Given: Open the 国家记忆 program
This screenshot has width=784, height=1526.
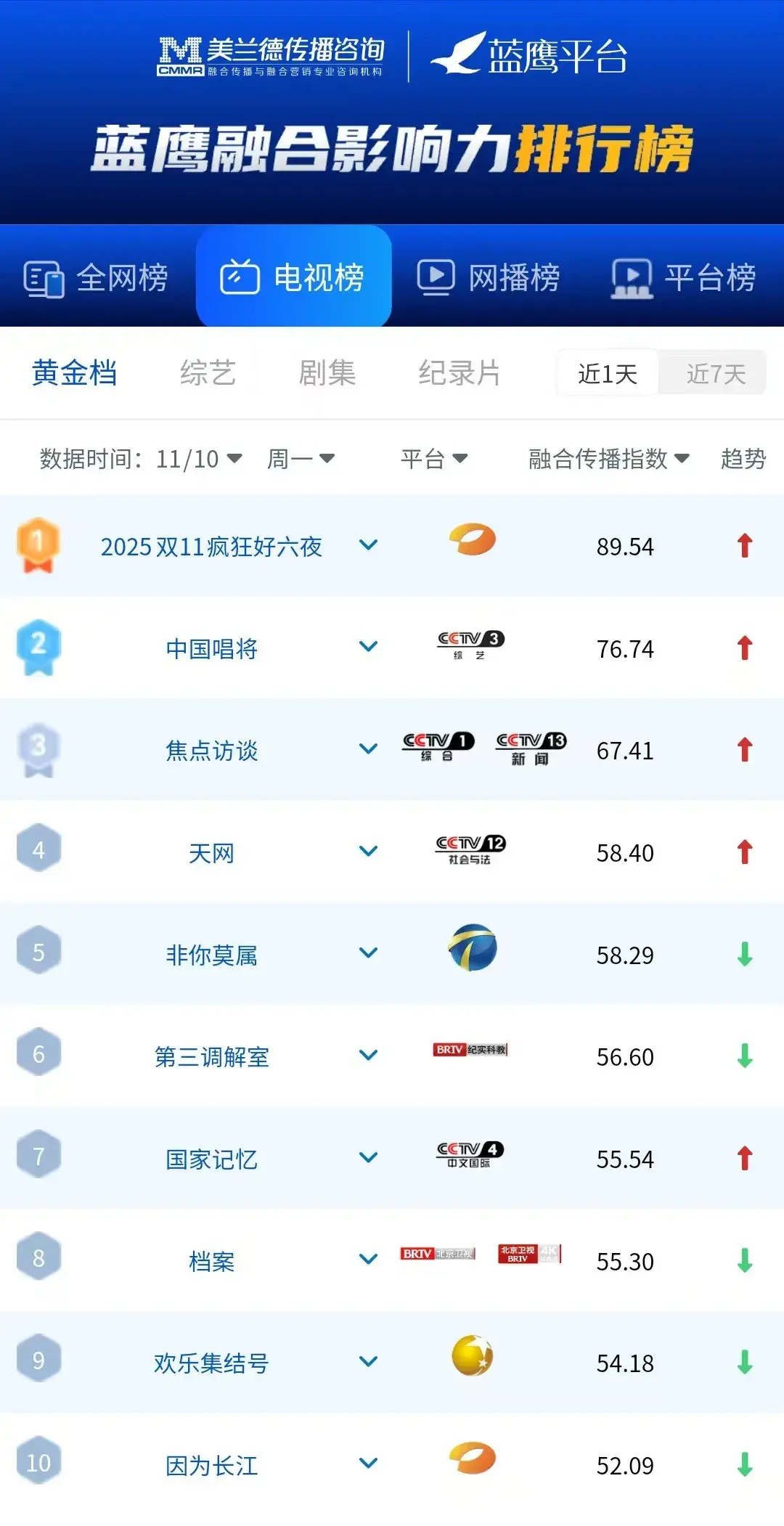Looking at the screenshot, I should tap(211, 1159).
